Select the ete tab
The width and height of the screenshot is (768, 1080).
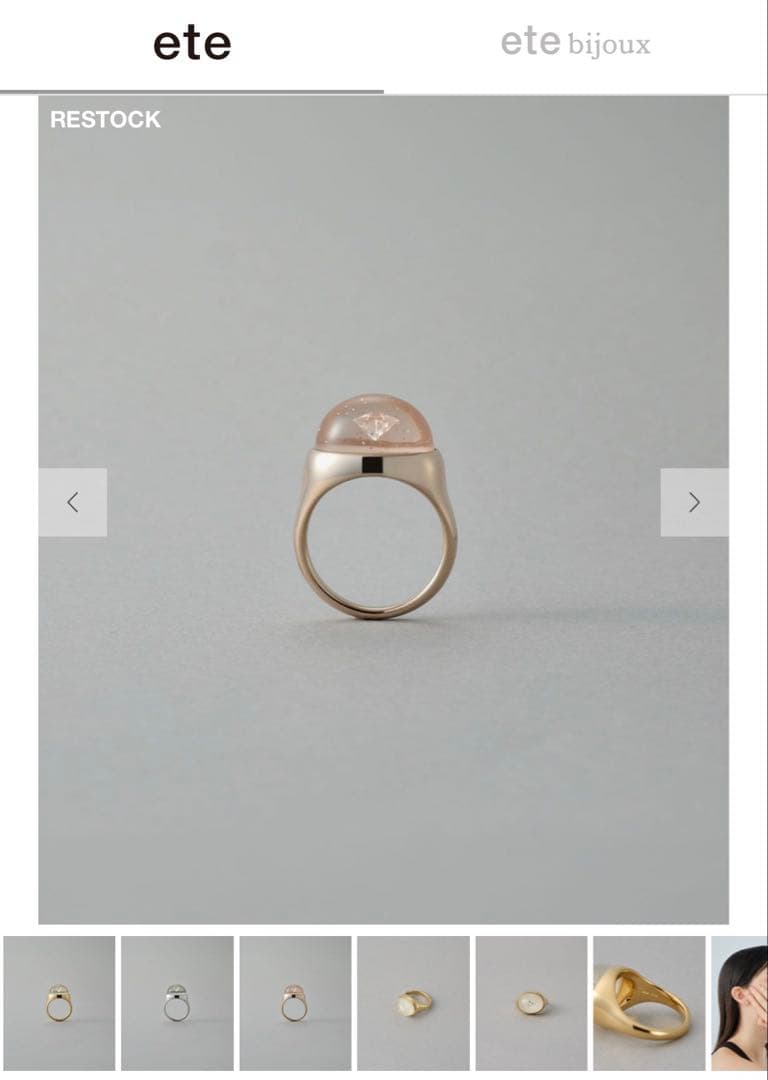[191, 44]
